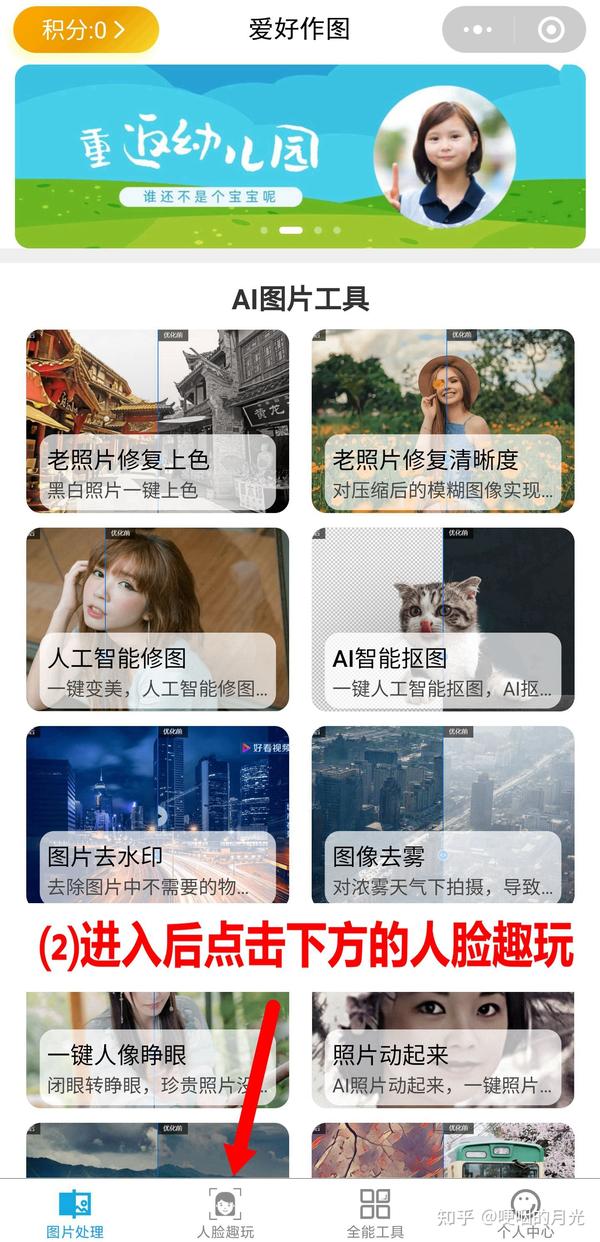Open 一键人像睁眼 tool
This screenshot has width=600, height=1242.
coord(157,1050)
